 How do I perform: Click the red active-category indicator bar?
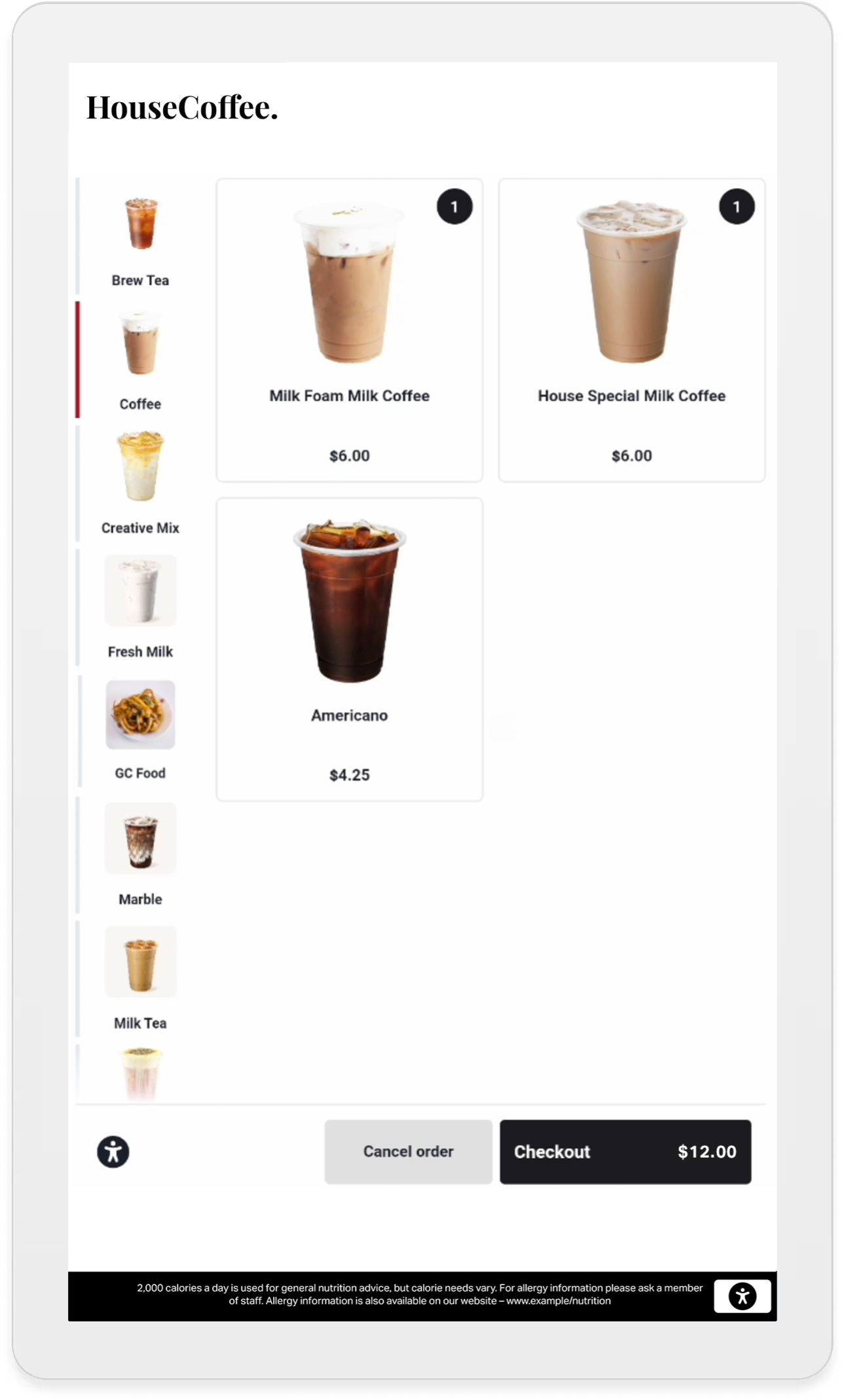(78, 359)
